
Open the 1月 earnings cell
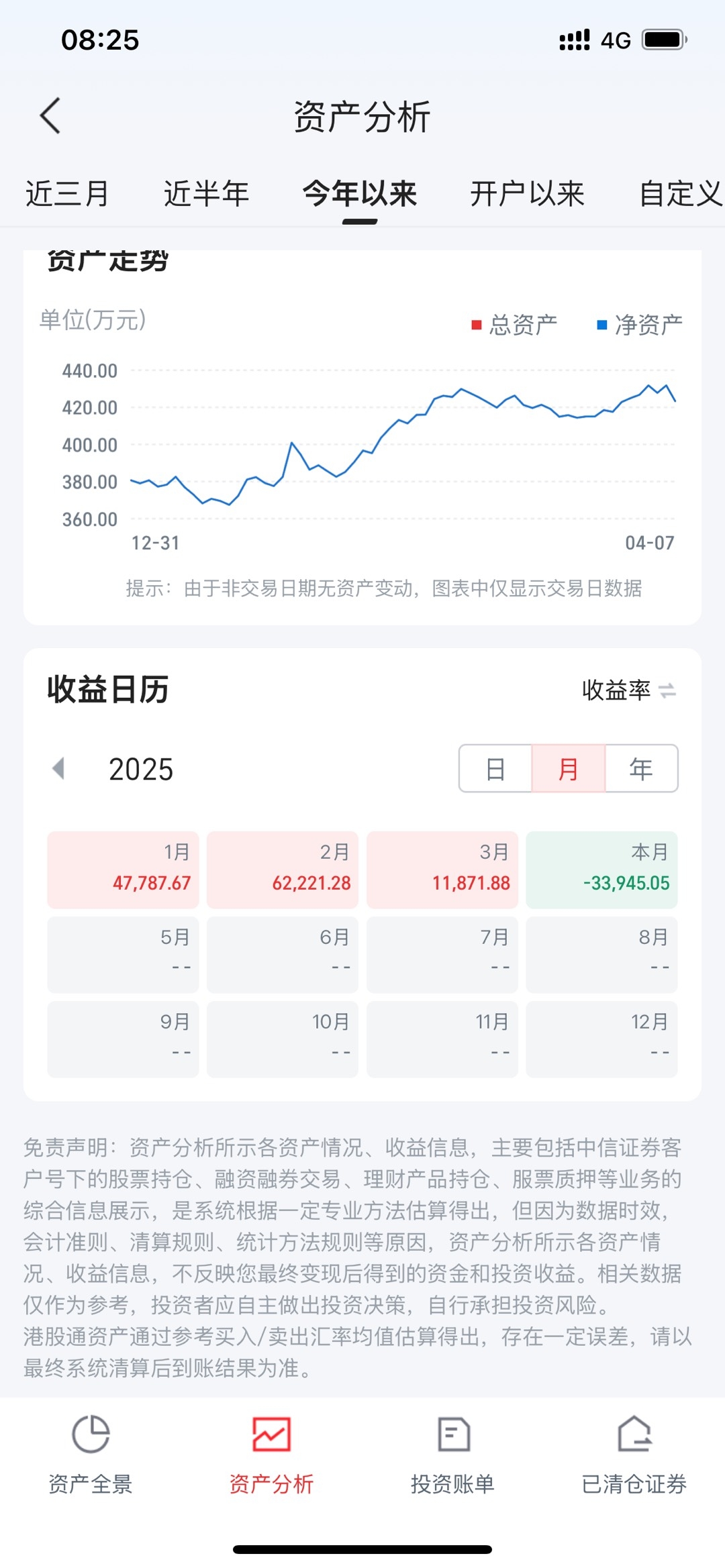[x=123, y=870]
